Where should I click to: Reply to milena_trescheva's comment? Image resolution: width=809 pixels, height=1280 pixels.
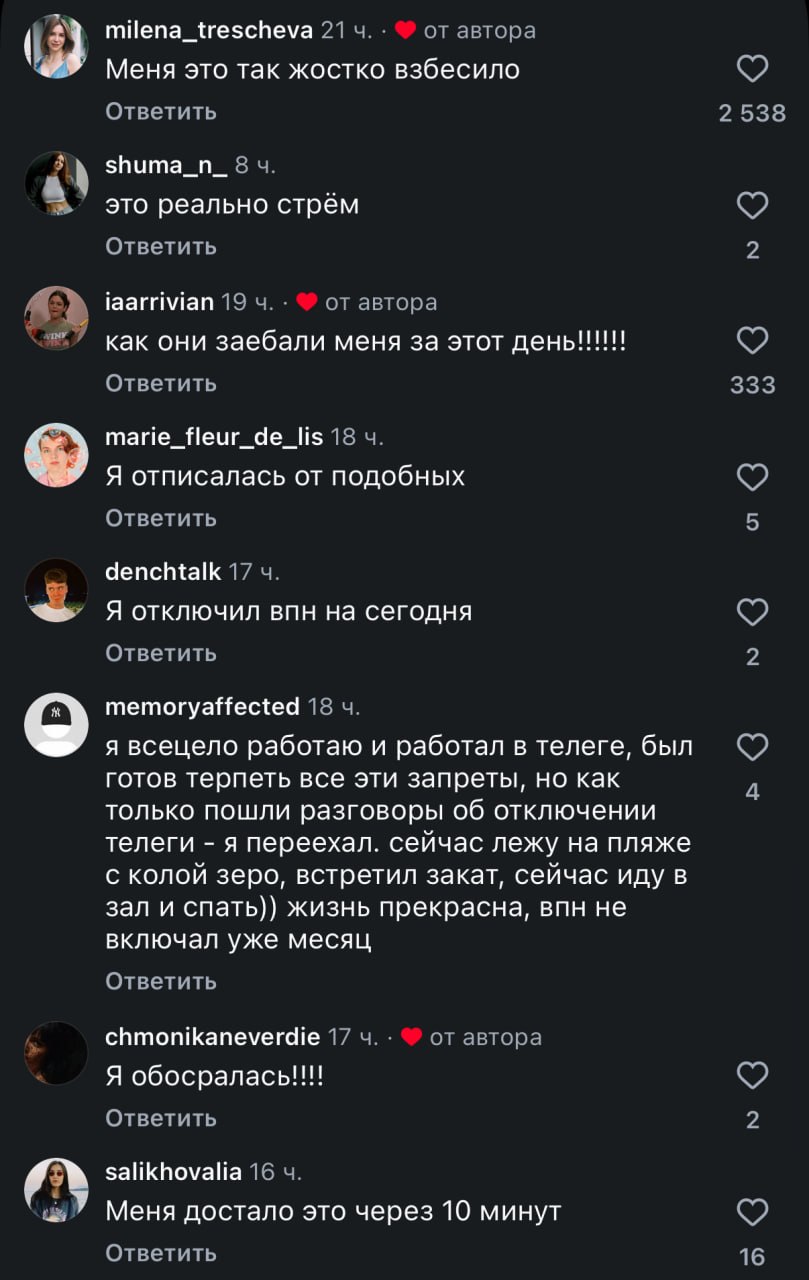[161, 111]
